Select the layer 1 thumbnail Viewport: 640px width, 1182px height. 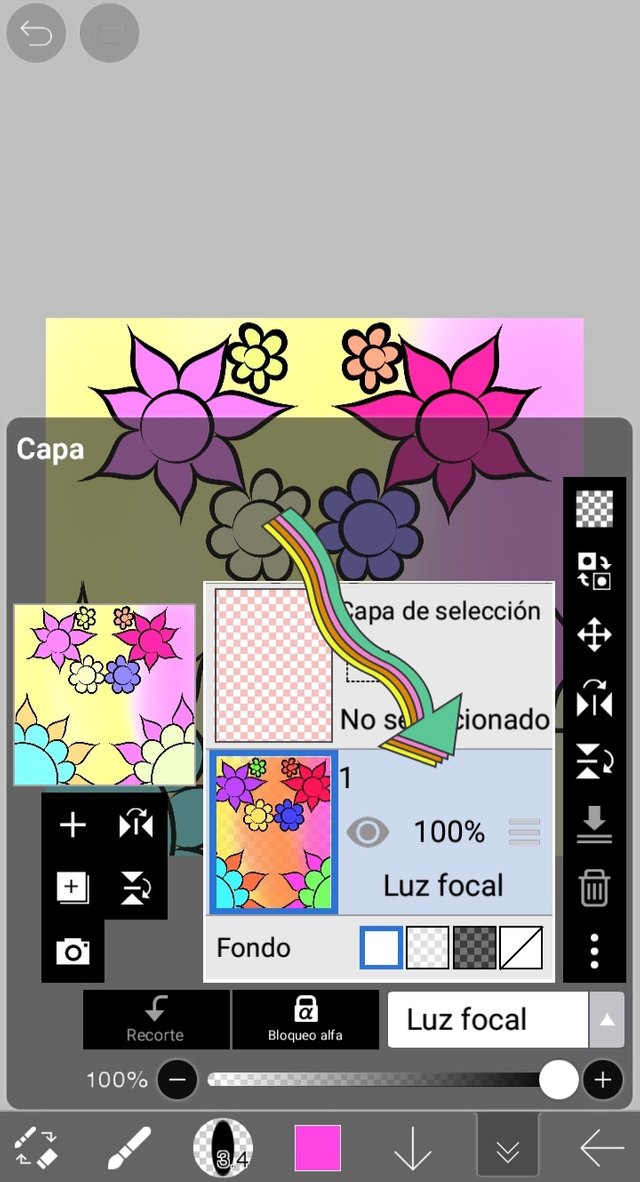pos(273,833)
